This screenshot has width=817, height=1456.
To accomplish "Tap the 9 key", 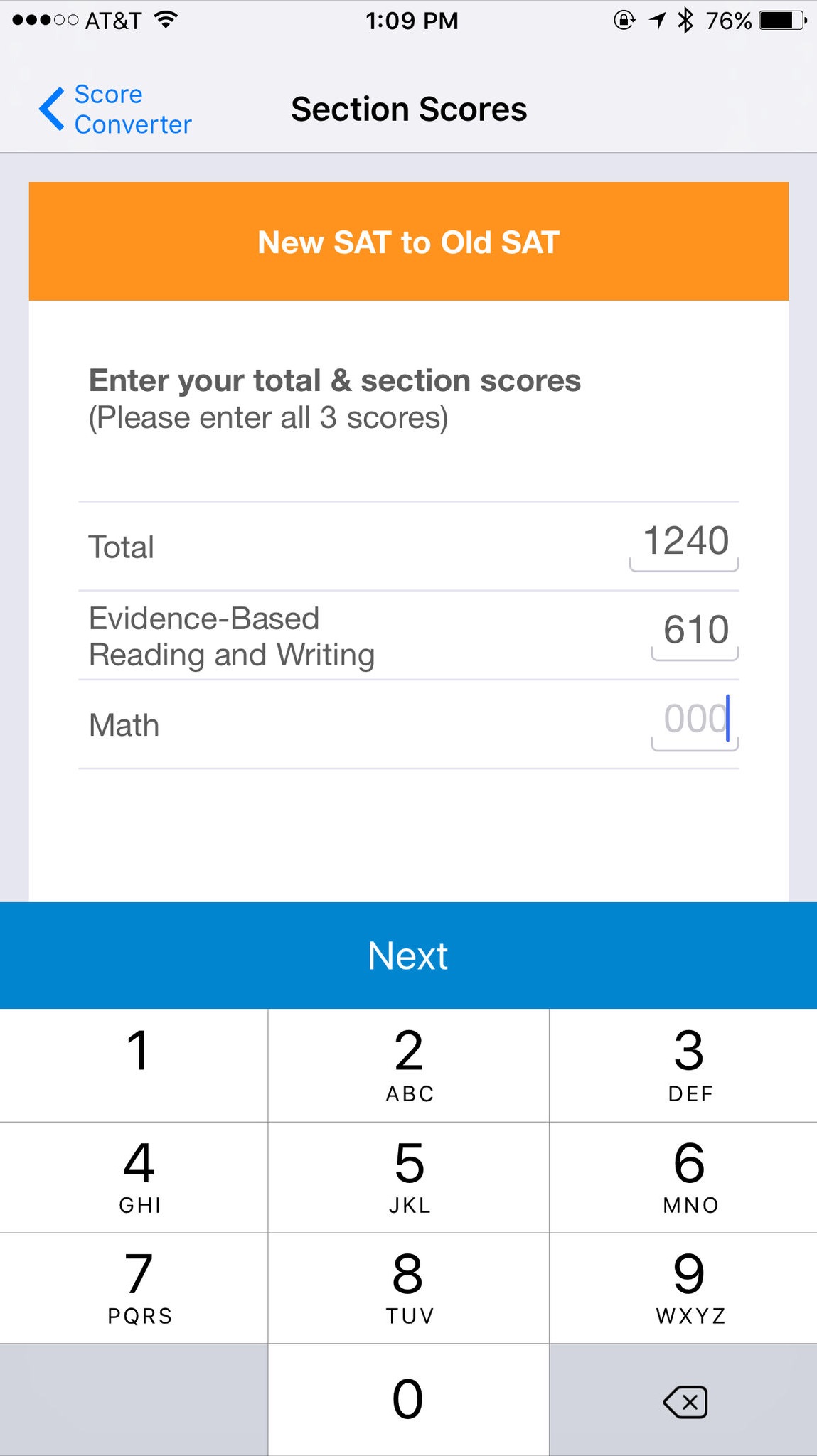I will [688, 1288].
